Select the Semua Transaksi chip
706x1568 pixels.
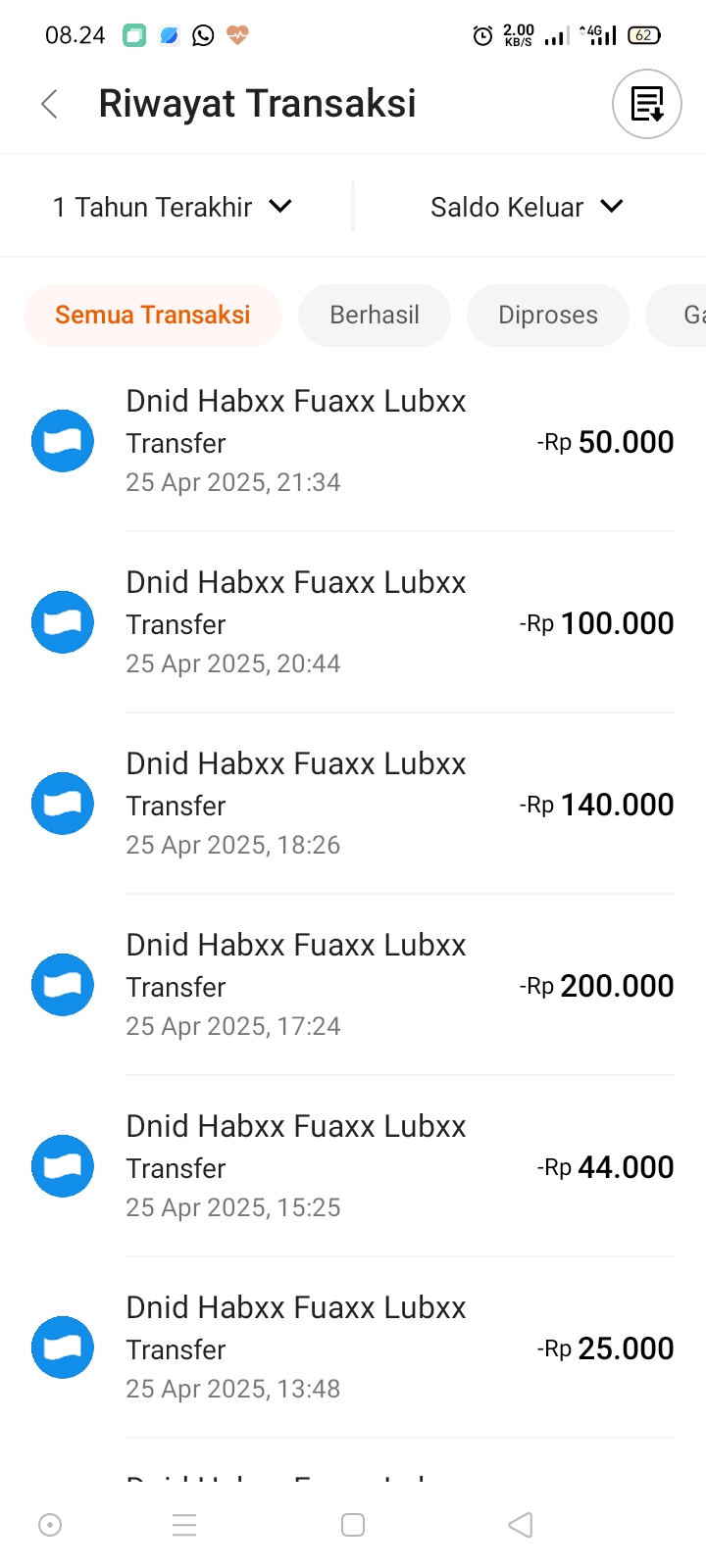153,315
